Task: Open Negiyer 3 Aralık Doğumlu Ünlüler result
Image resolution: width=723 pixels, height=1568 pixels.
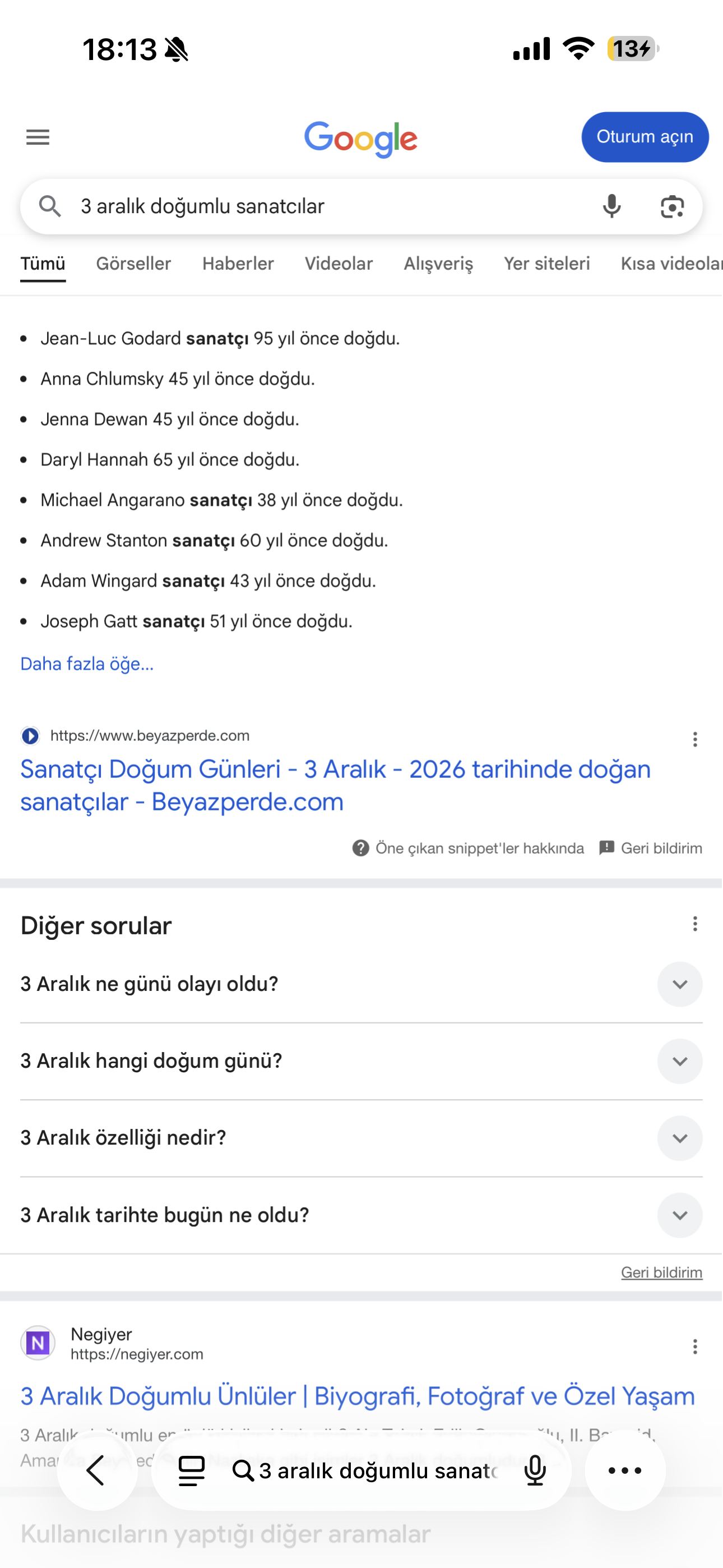Action: coord(357,1396)
